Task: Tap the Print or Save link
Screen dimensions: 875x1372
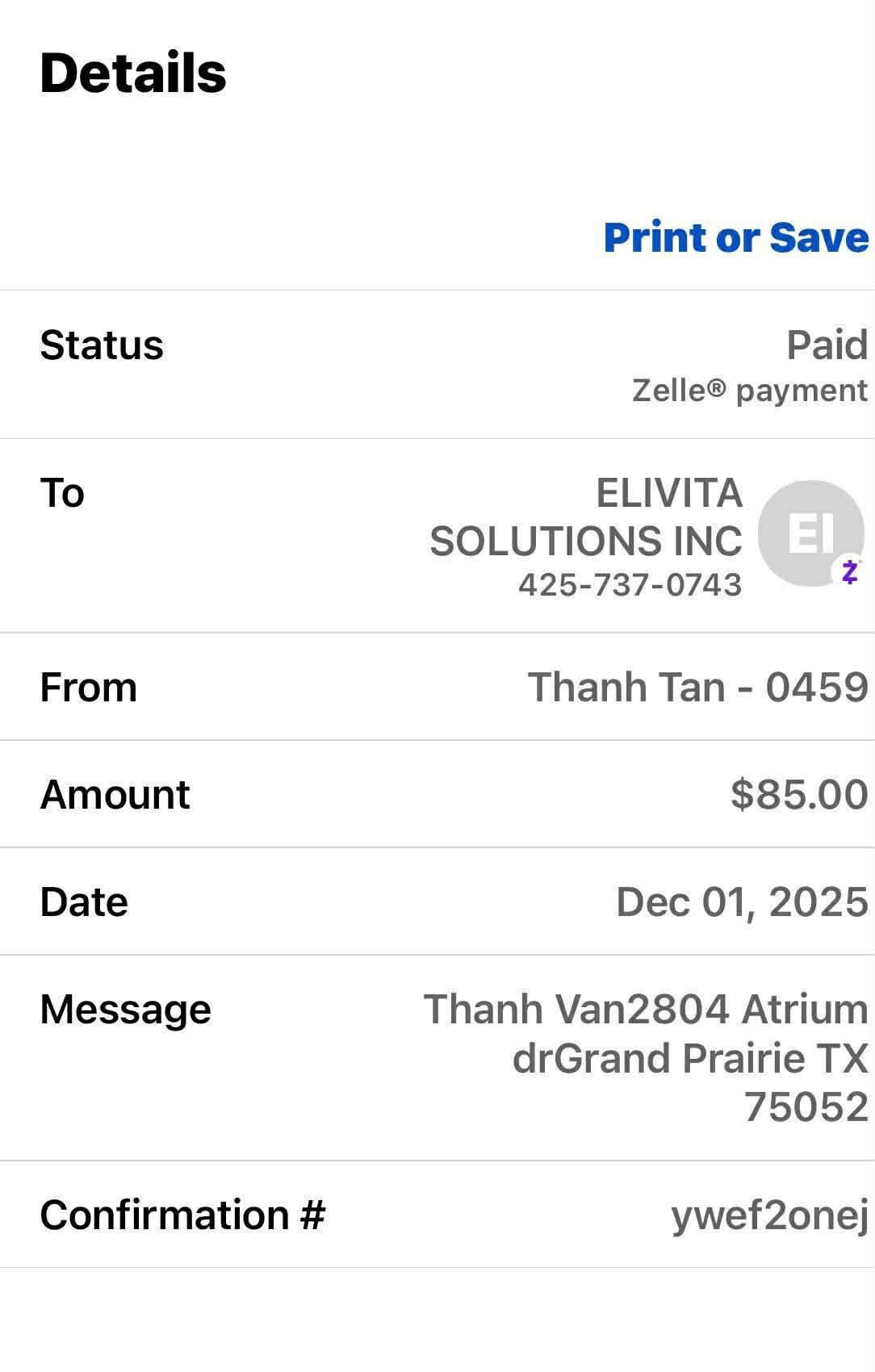Action: (x=735, y=237)
